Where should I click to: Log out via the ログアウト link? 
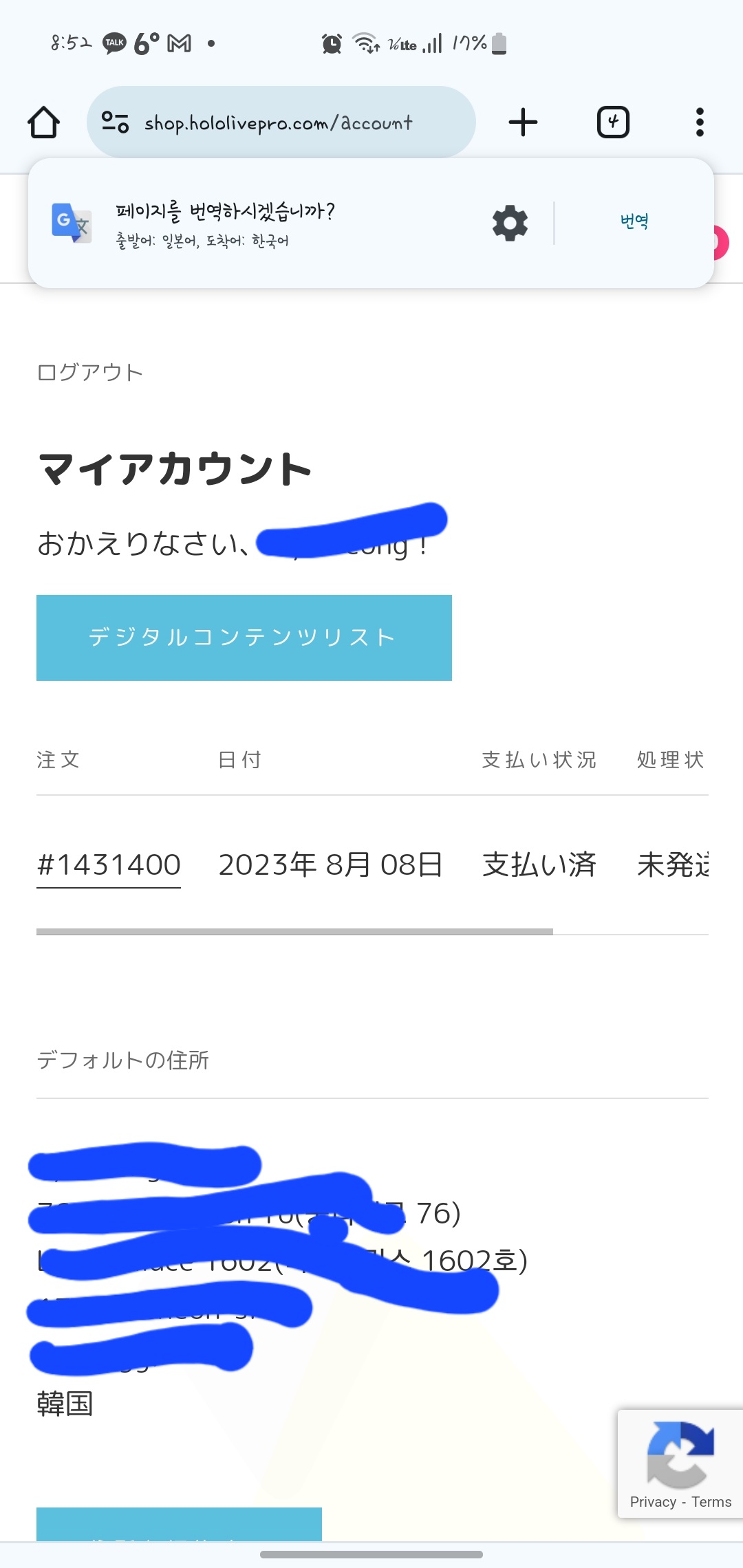coord(90,372)
